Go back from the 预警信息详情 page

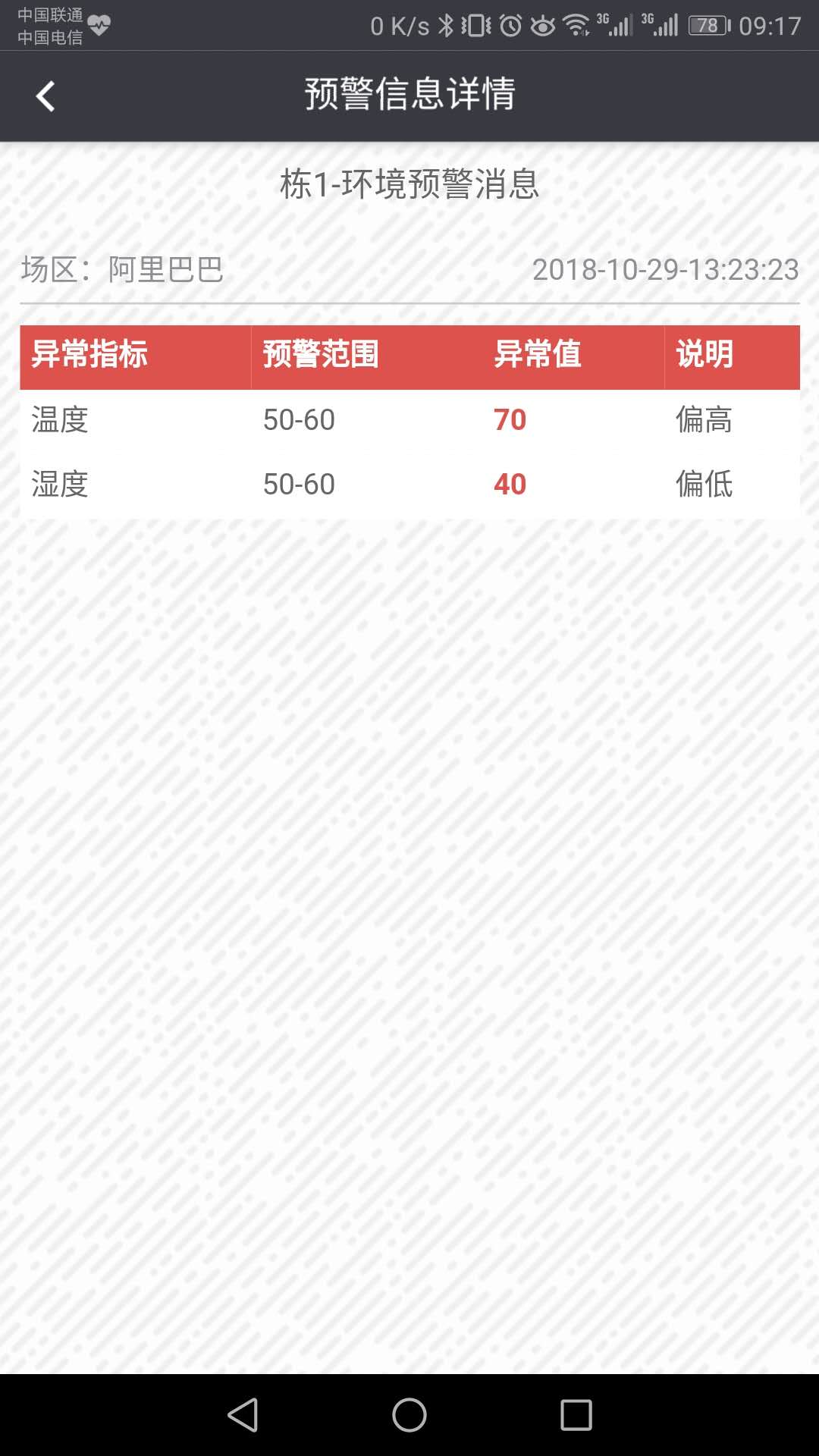pyautogui.click(x=45, y=96)
